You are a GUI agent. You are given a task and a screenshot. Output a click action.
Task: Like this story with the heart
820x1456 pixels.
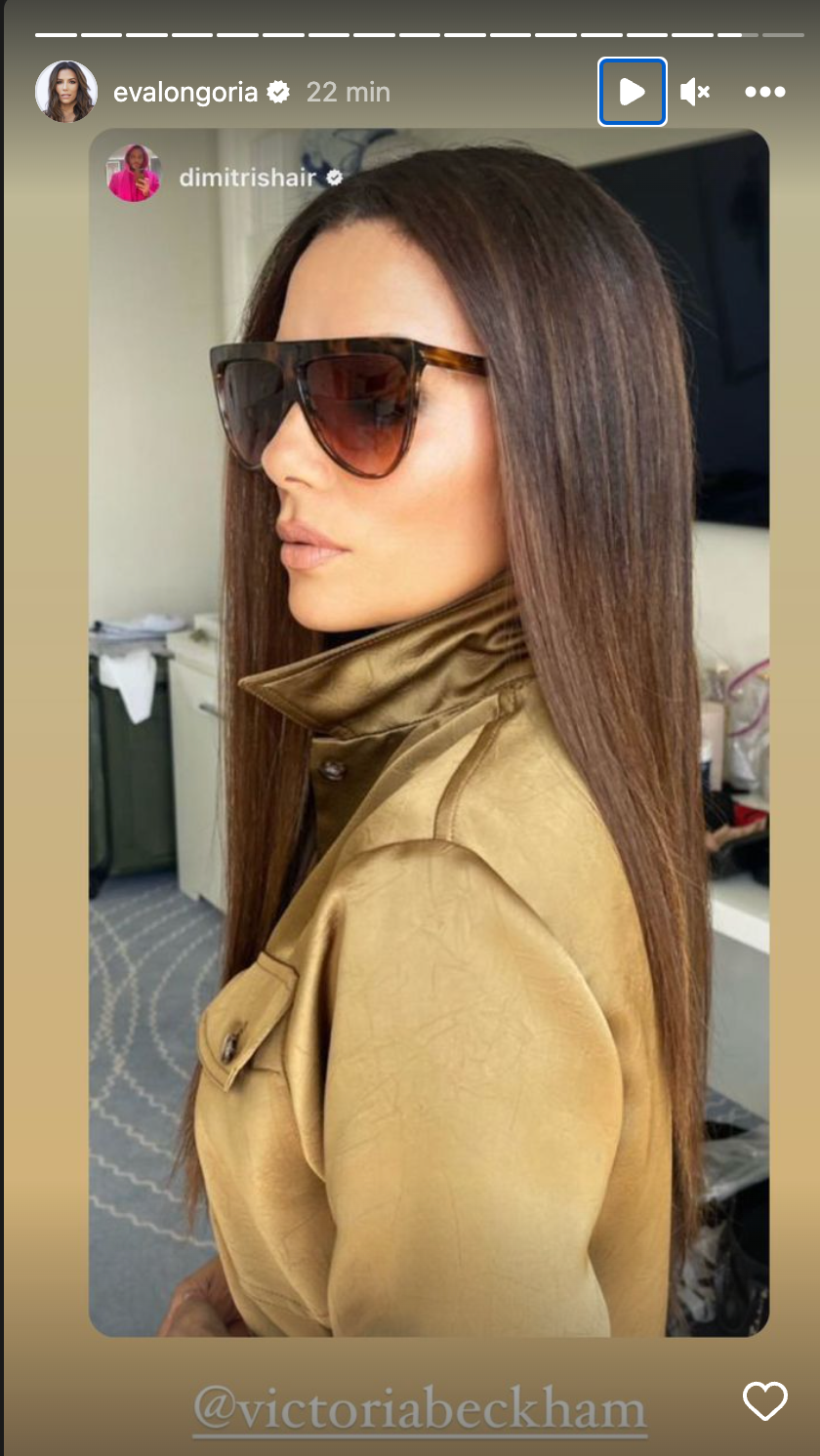(x=764, y=1401)
